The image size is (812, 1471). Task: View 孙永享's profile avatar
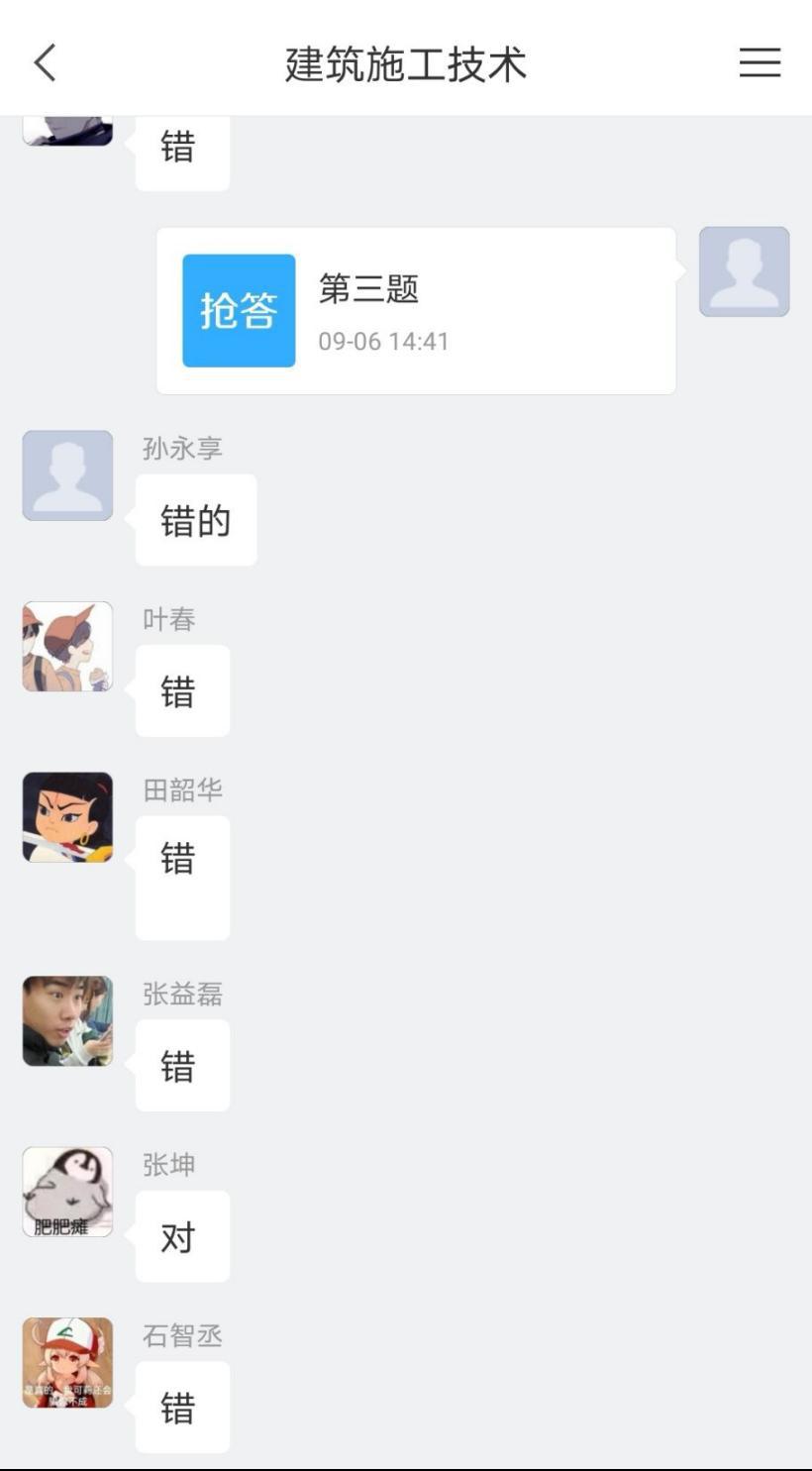point(67,475)
